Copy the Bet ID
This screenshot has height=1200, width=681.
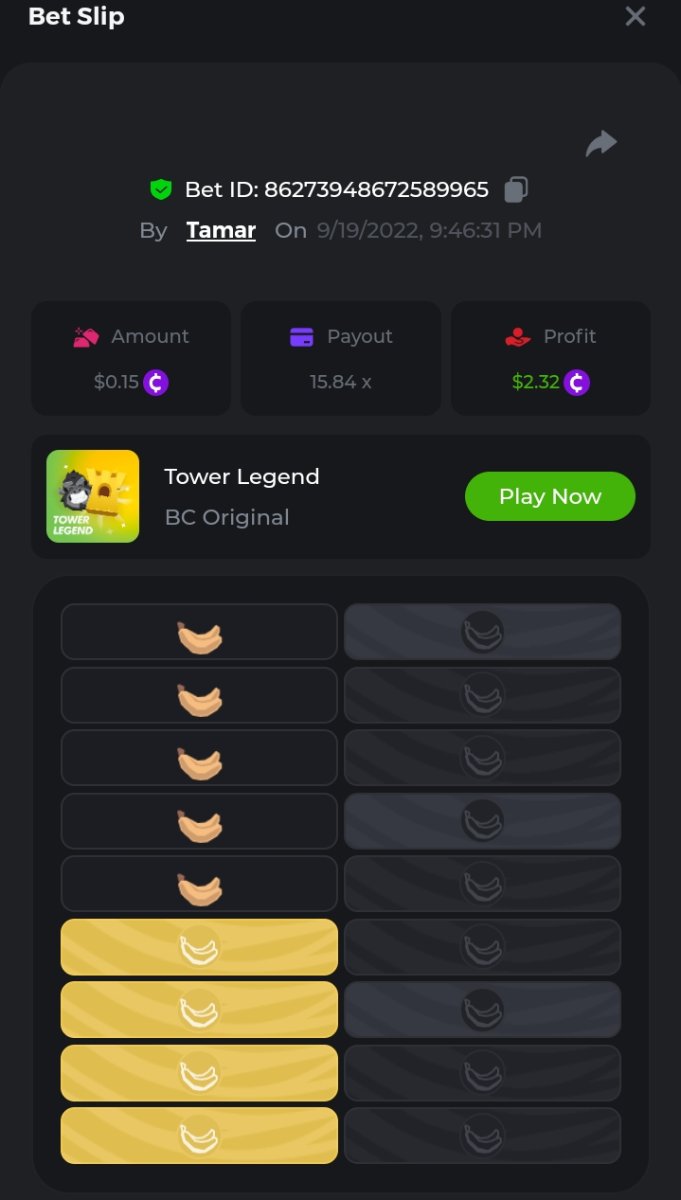click(516, 189)
